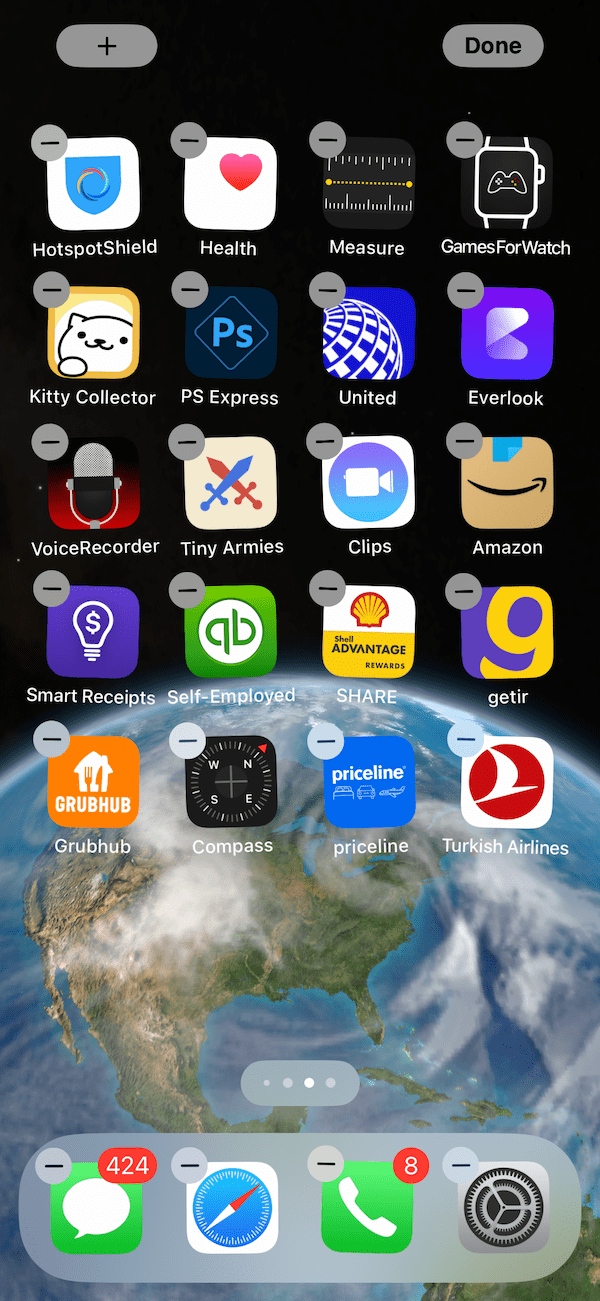Remove the Amazon app with its minus badge
The width and height of the screenshot is (600, 1301).
click(x=464, y=441)
